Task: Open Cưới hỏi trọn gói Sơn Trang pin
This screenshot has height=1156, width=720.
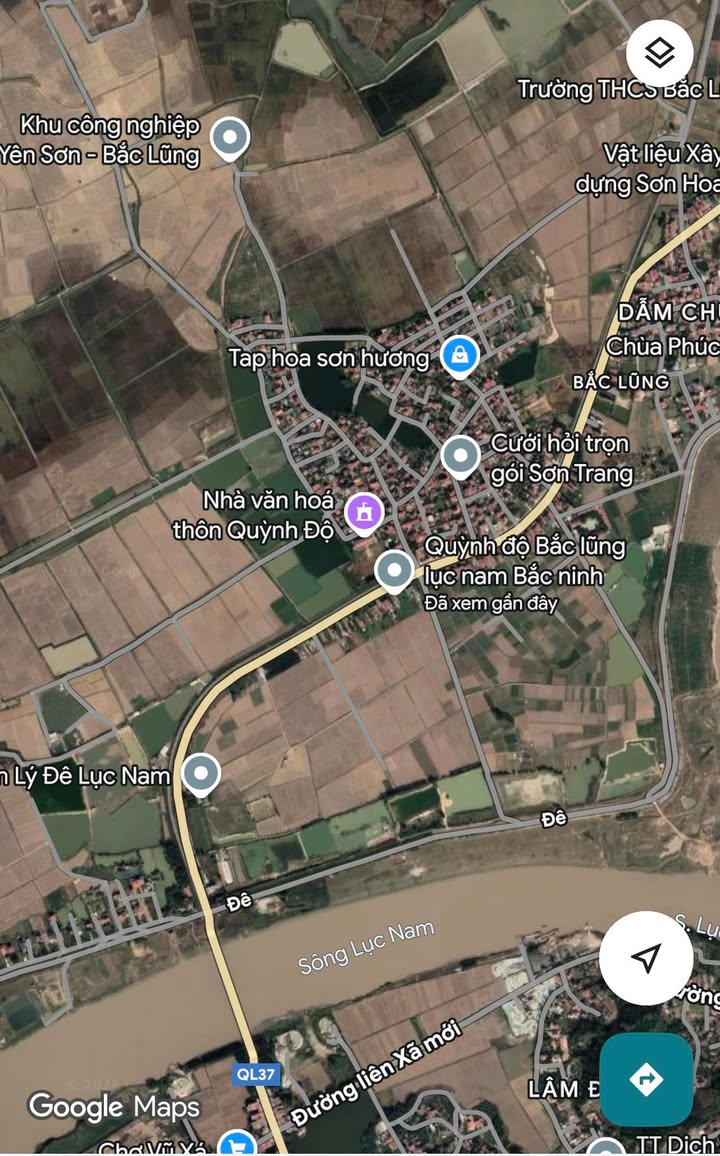Action: point(460,455)
